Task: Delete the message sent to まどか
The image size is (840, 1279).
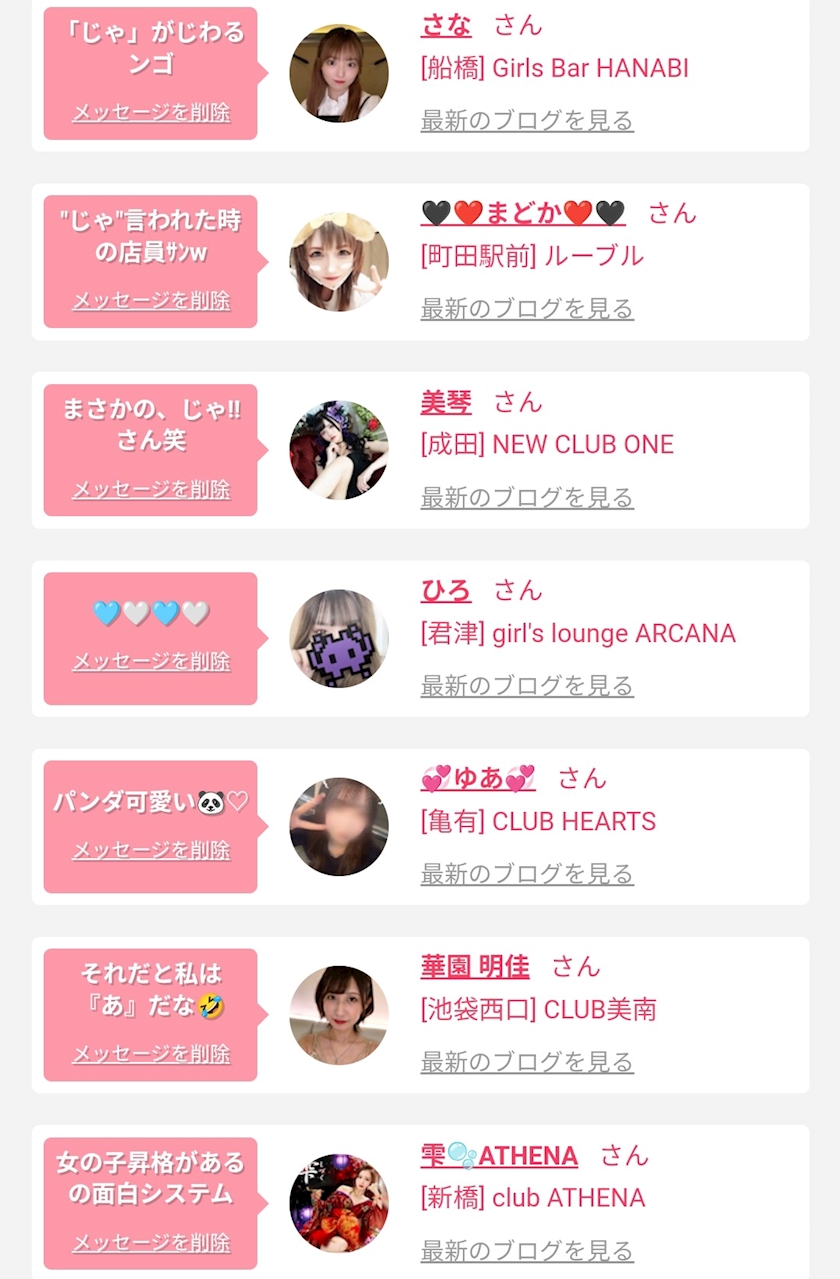Action: tap(151, 300)
